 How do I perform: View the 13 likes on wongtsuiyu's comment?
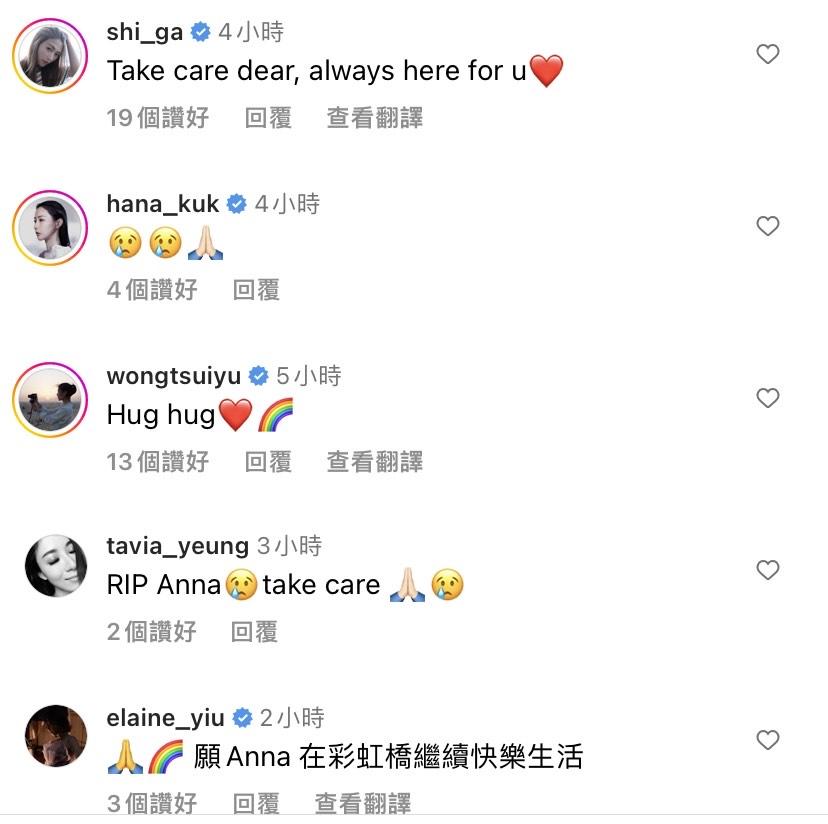click(x=158, y=462)
